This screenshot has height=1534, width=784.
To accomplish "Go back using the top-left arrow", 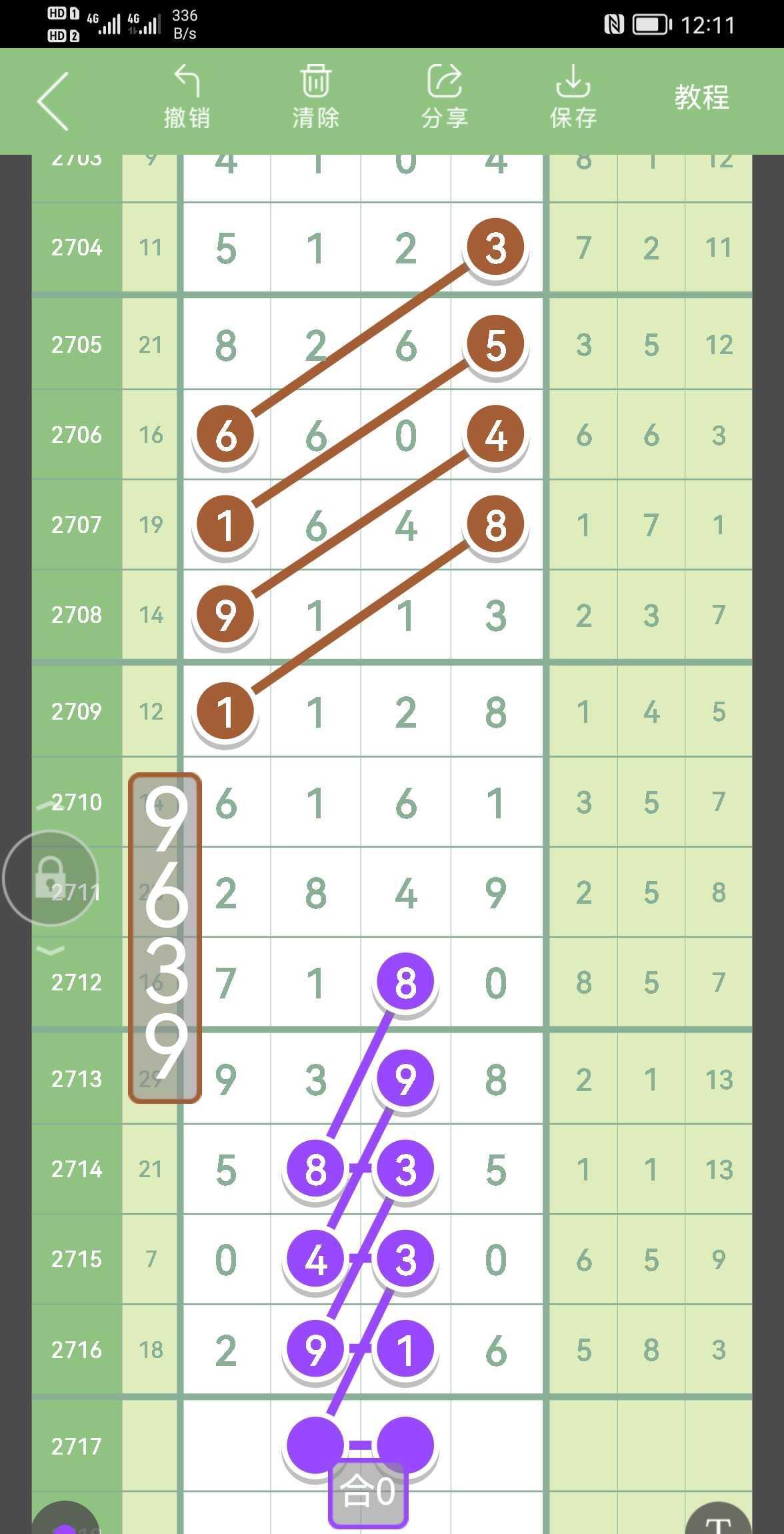I will 53,101.
